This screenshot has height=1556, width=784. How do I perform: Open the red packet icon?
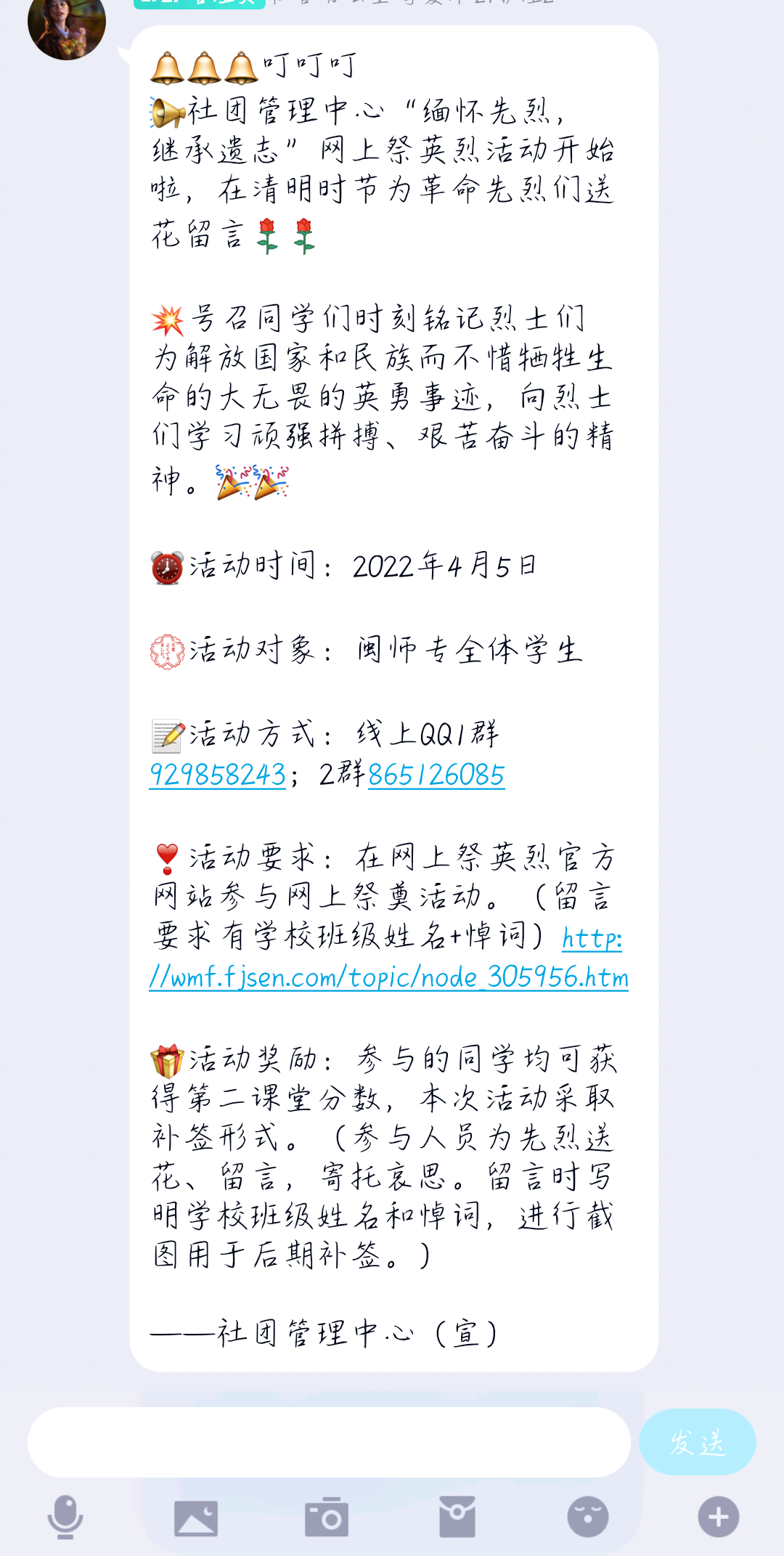[x=457, y=1517]
